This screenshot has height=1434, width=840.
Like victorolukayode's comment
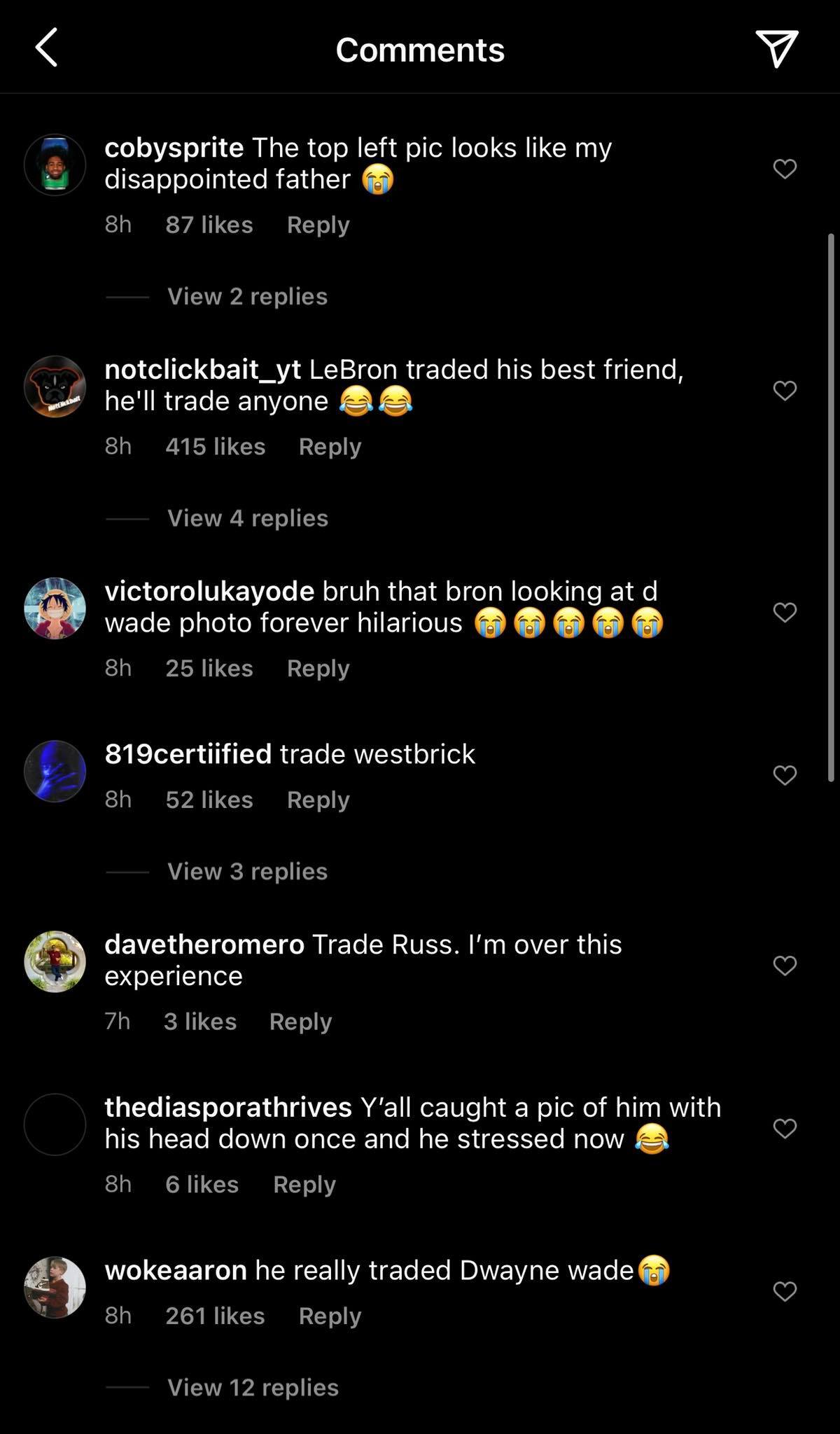tap(785, 612)
